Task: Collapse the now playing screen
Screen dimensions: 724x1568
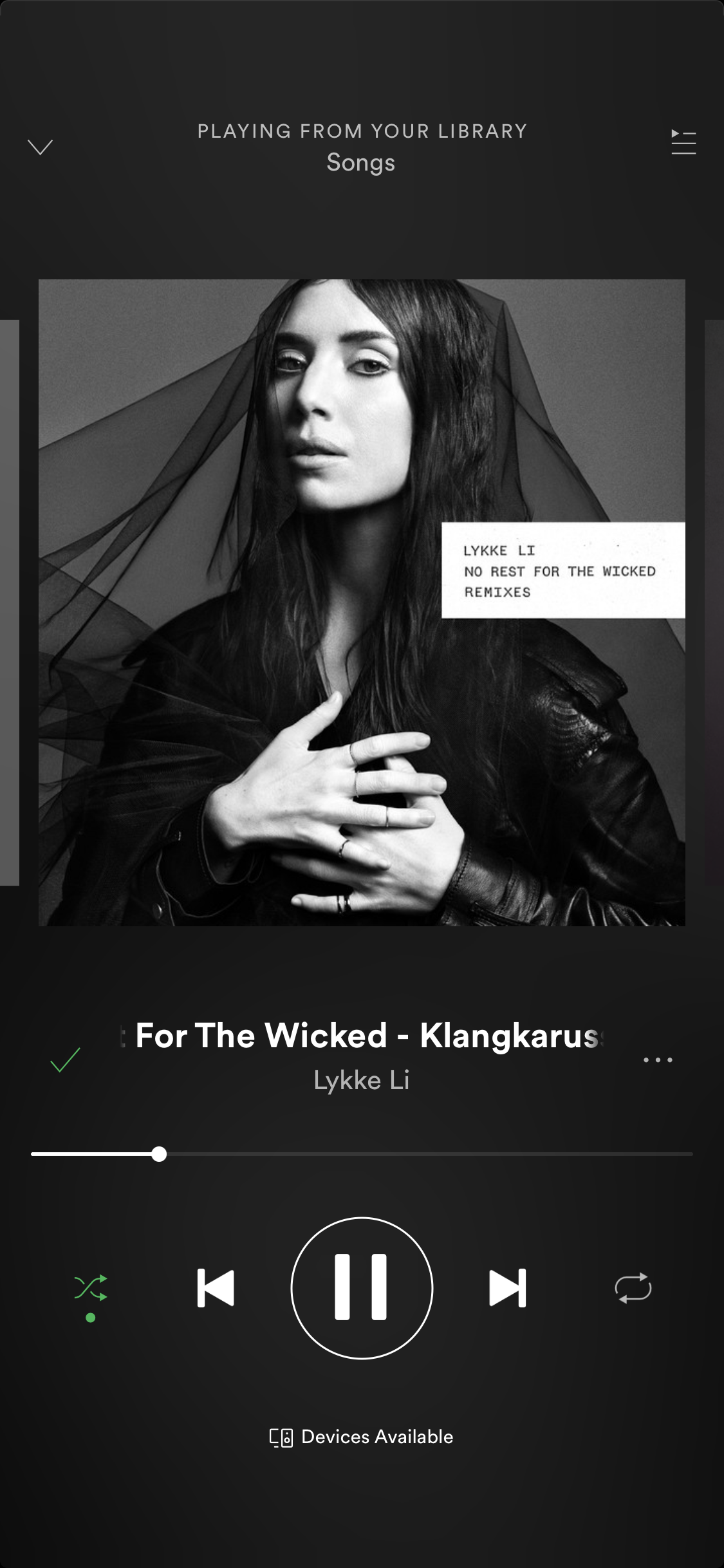Action: click(x=40, y=147)
